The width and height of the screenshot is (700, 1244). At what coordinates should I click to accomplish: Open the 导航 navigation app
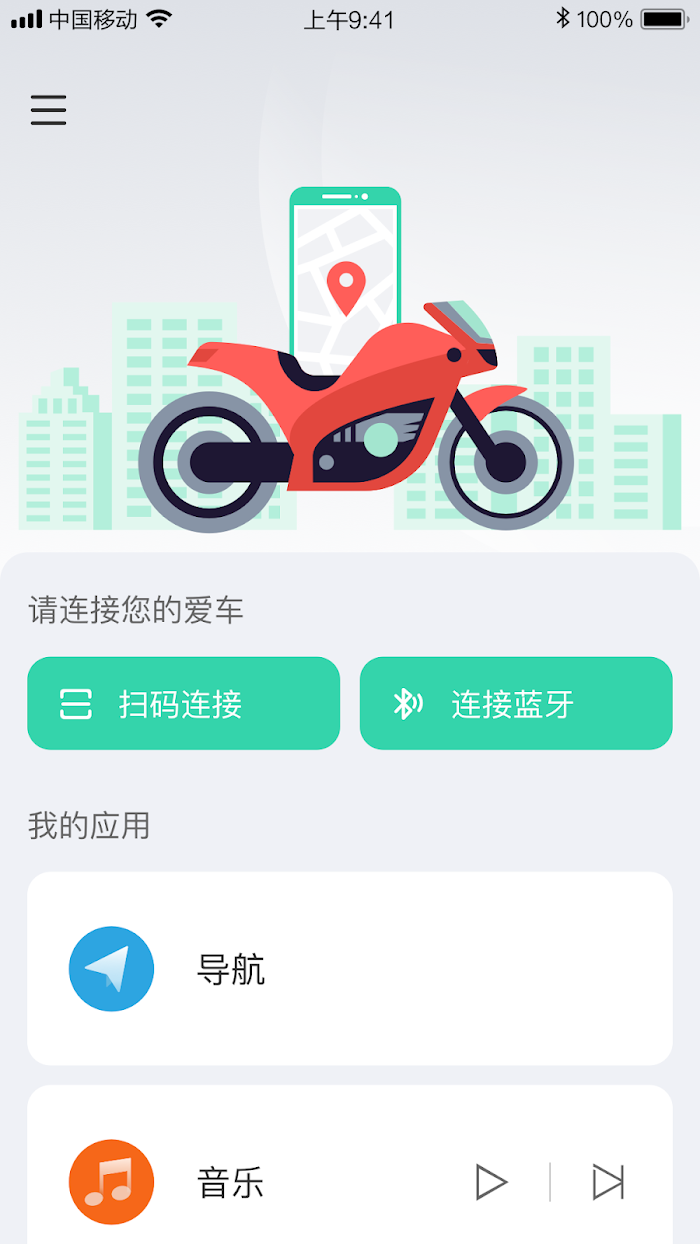(350, 968)
